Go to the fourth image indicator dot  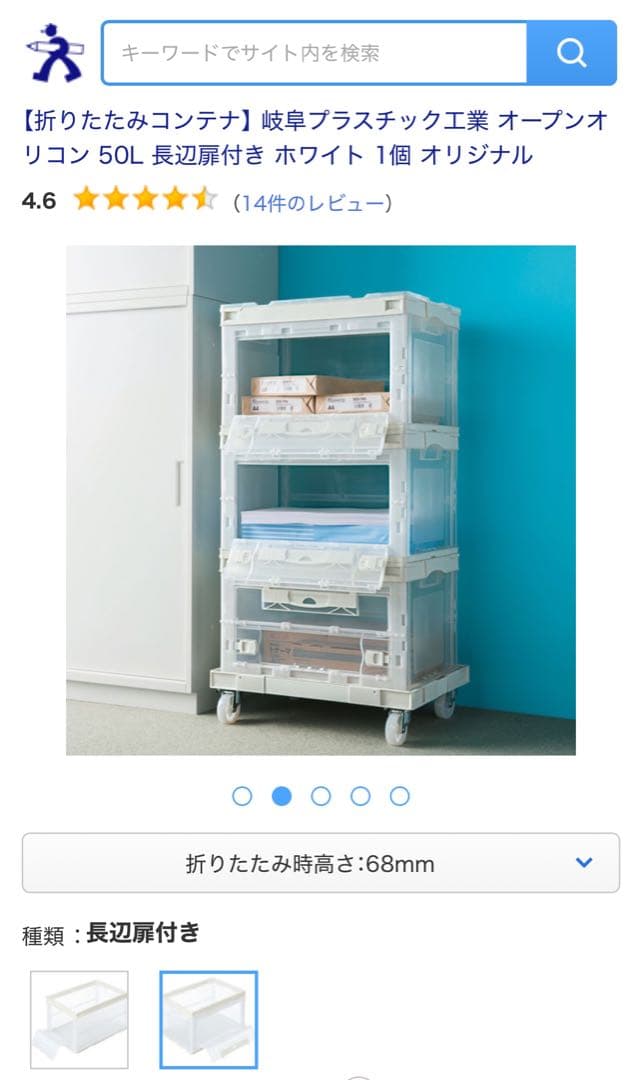pyautogui.click(x=360, y=796)
